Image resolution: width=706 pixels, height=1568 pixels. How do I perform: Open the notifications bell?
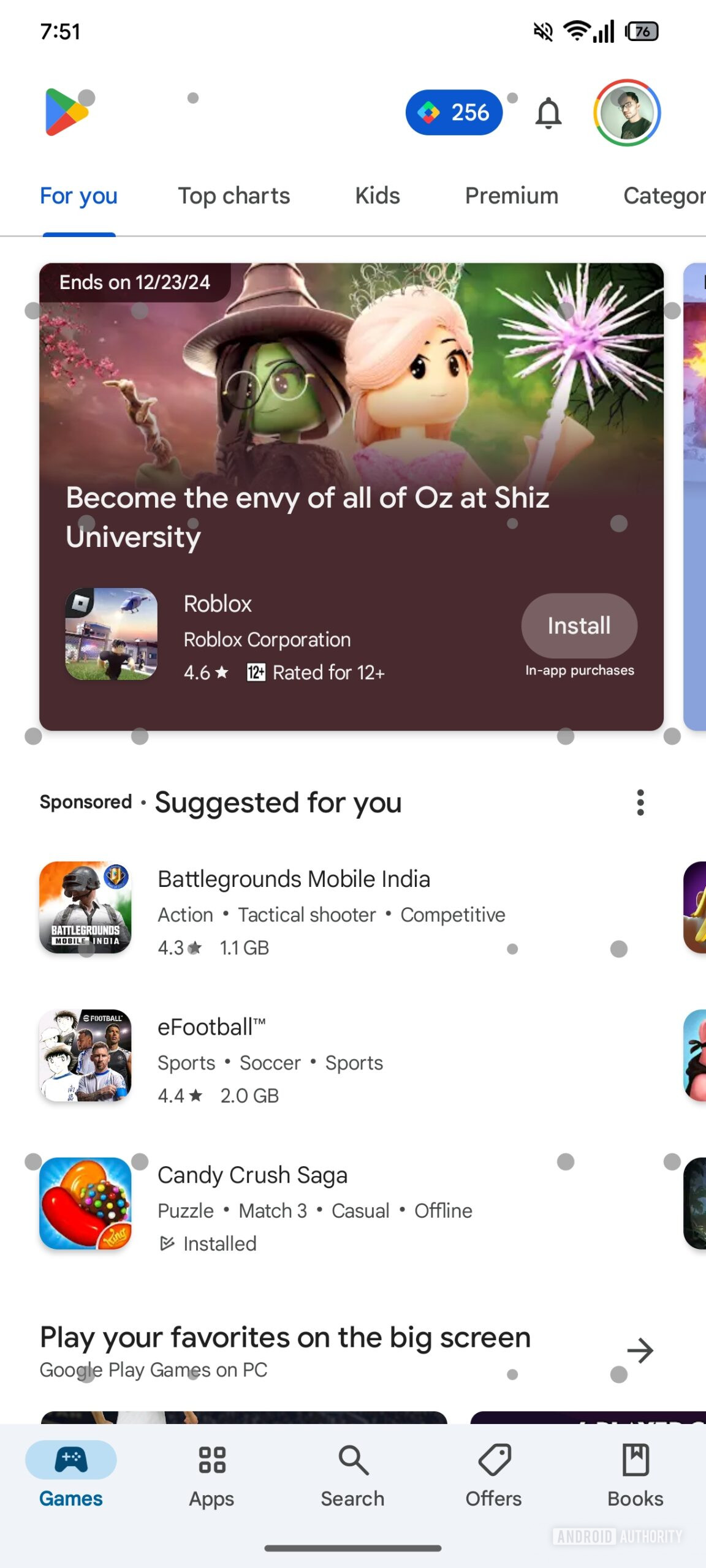[548, 113]
